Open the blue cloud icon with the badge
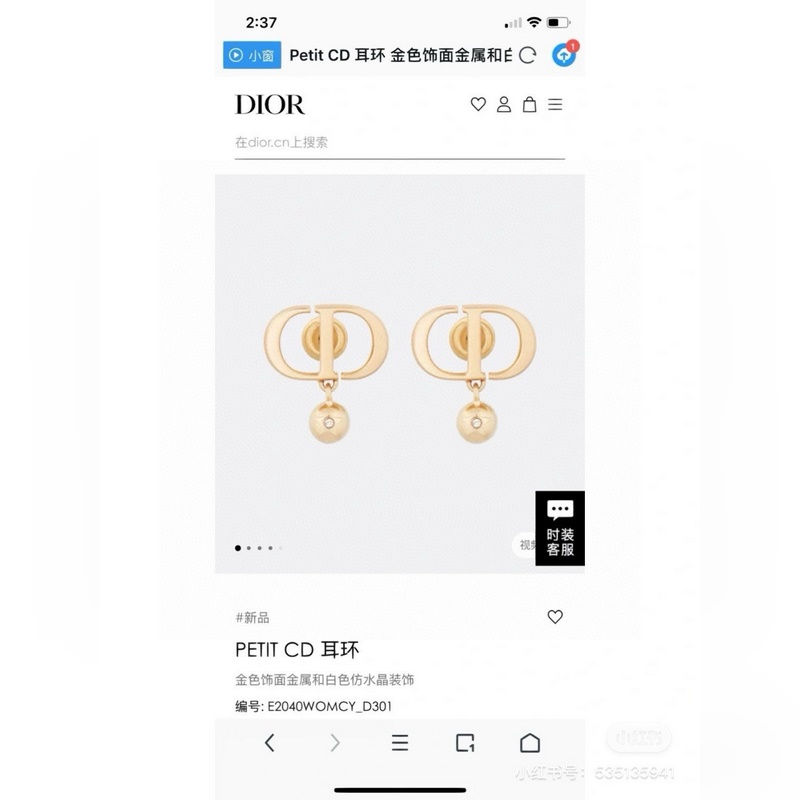The image size is (800, 800). pos(564,55)
